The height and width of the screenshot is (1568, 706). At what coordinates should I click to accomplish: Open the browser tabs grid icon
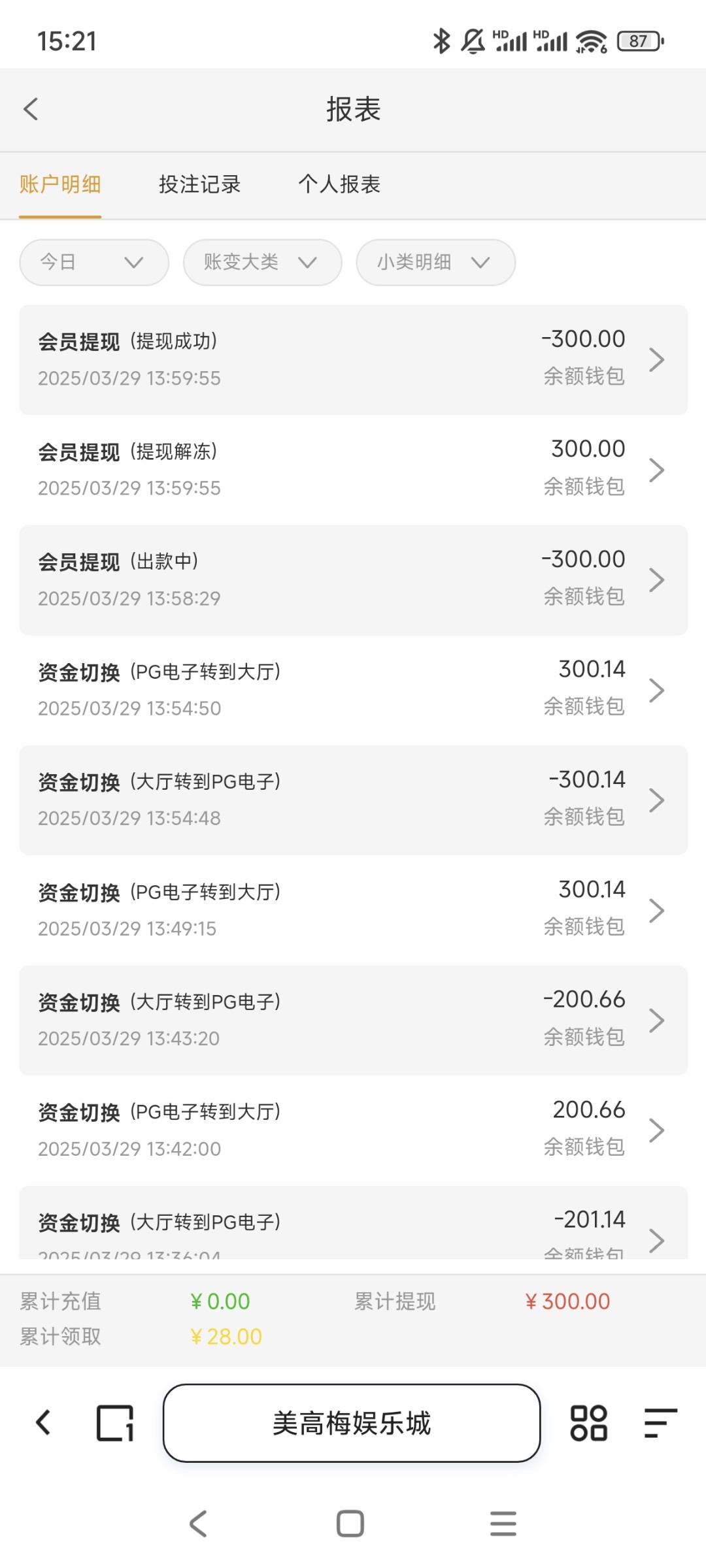coord(588,1423)
